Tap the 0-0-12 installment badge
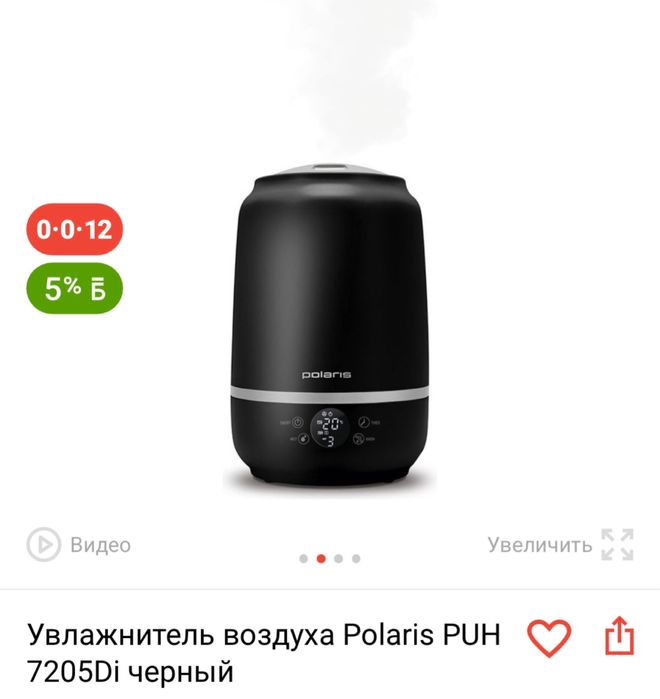660x699 pixels. pos(74,231)
